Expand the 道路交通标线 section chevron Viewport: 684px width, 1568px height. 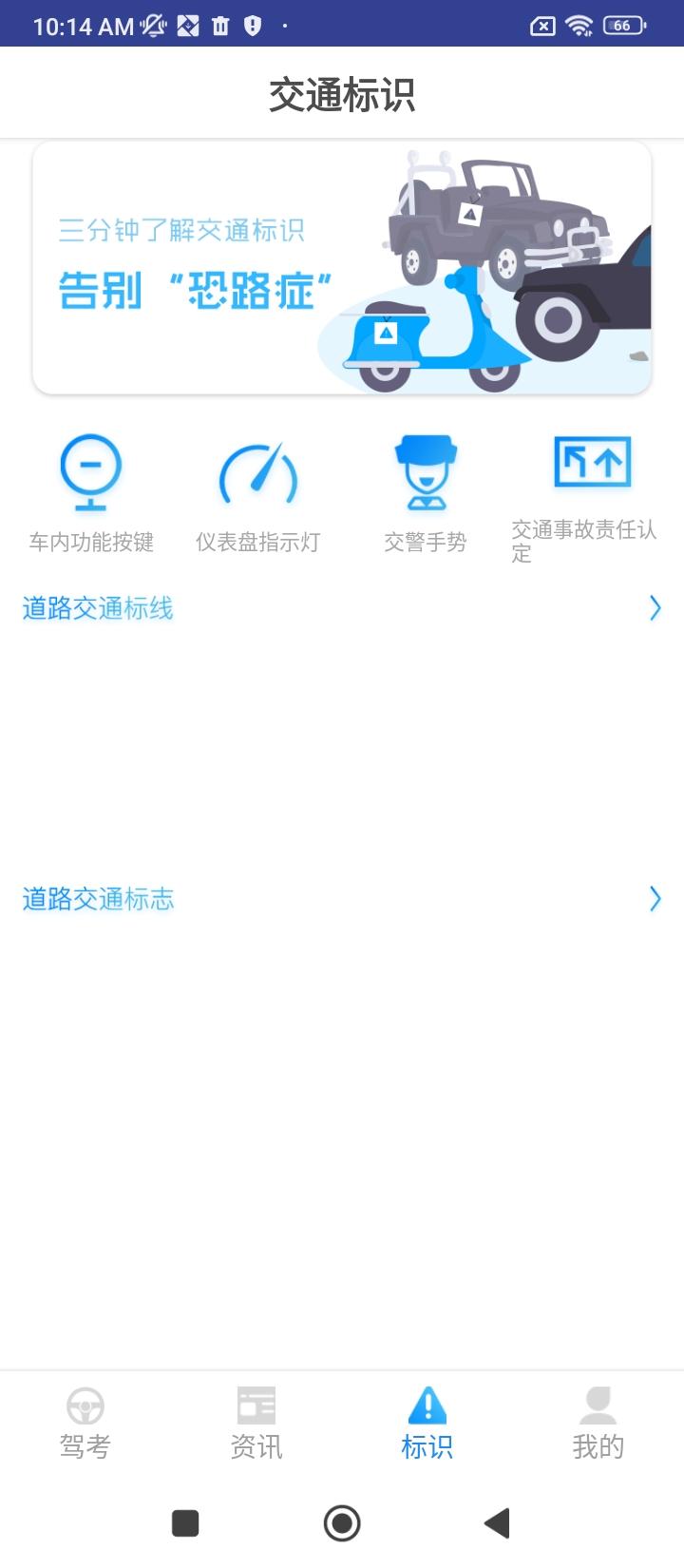coord(655,608)
